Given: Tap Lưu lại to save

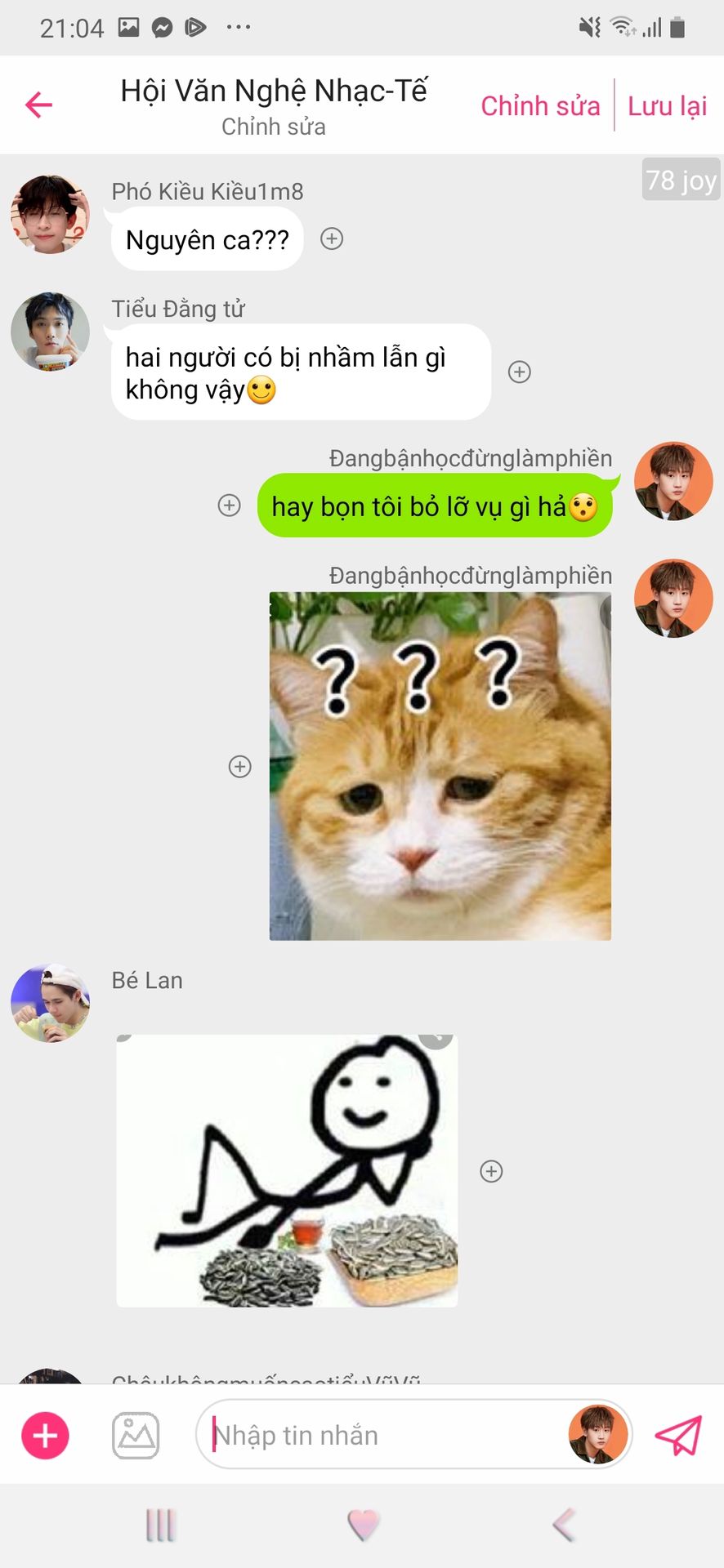Looking at the screenshot, I should [667, 106].
